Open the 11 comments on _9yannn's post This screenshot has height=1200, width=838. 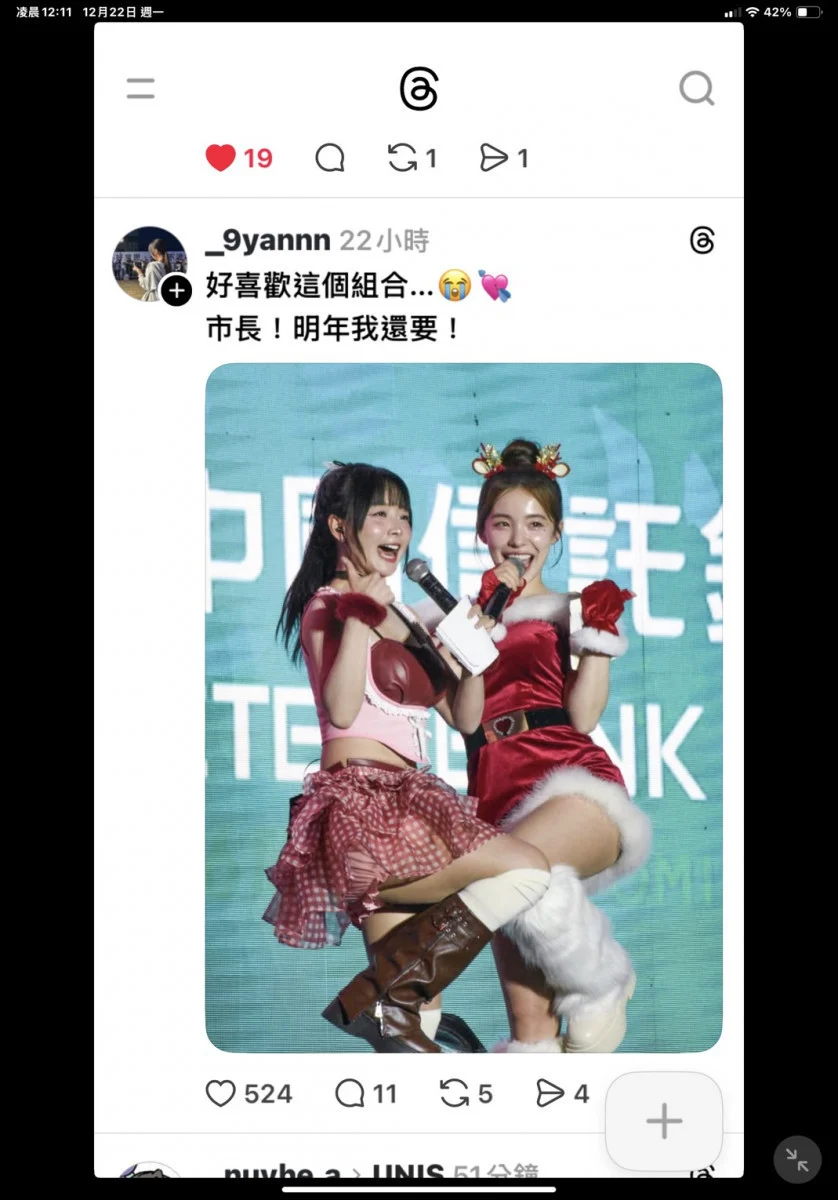(351, 1094)
